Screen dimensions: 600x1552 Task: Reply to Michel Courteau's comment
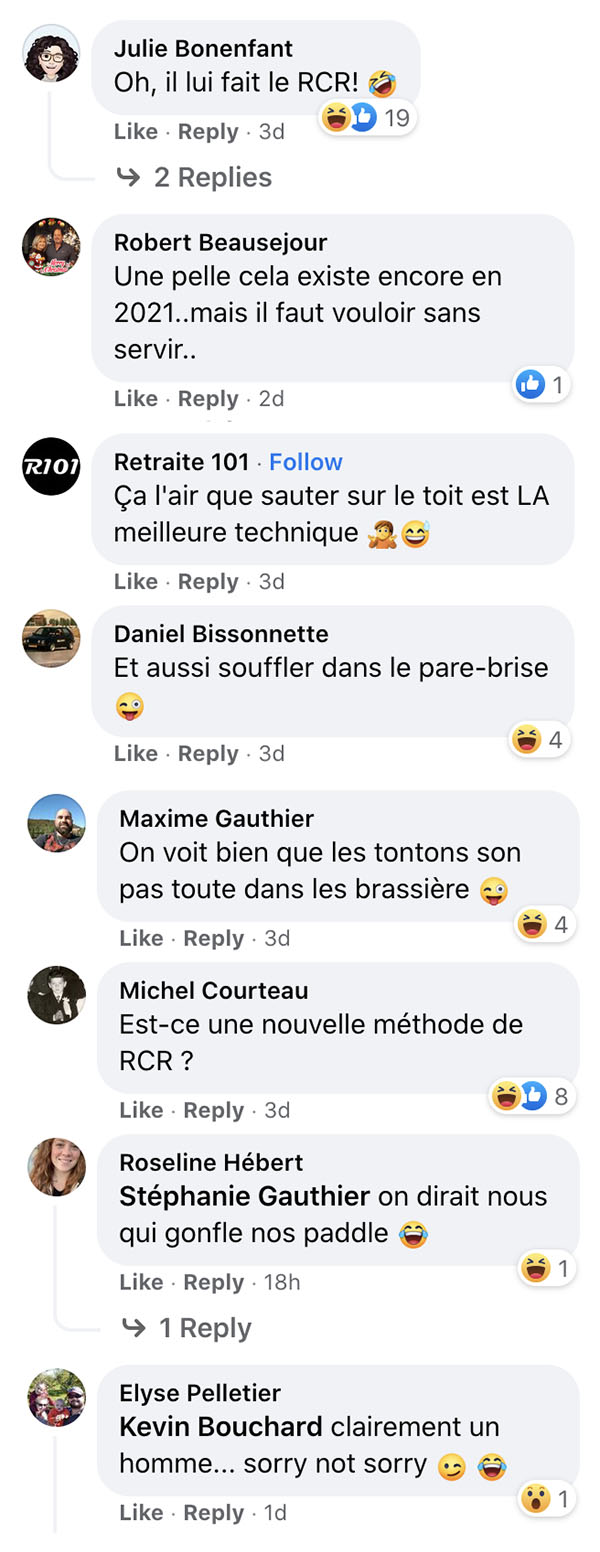214,1110
